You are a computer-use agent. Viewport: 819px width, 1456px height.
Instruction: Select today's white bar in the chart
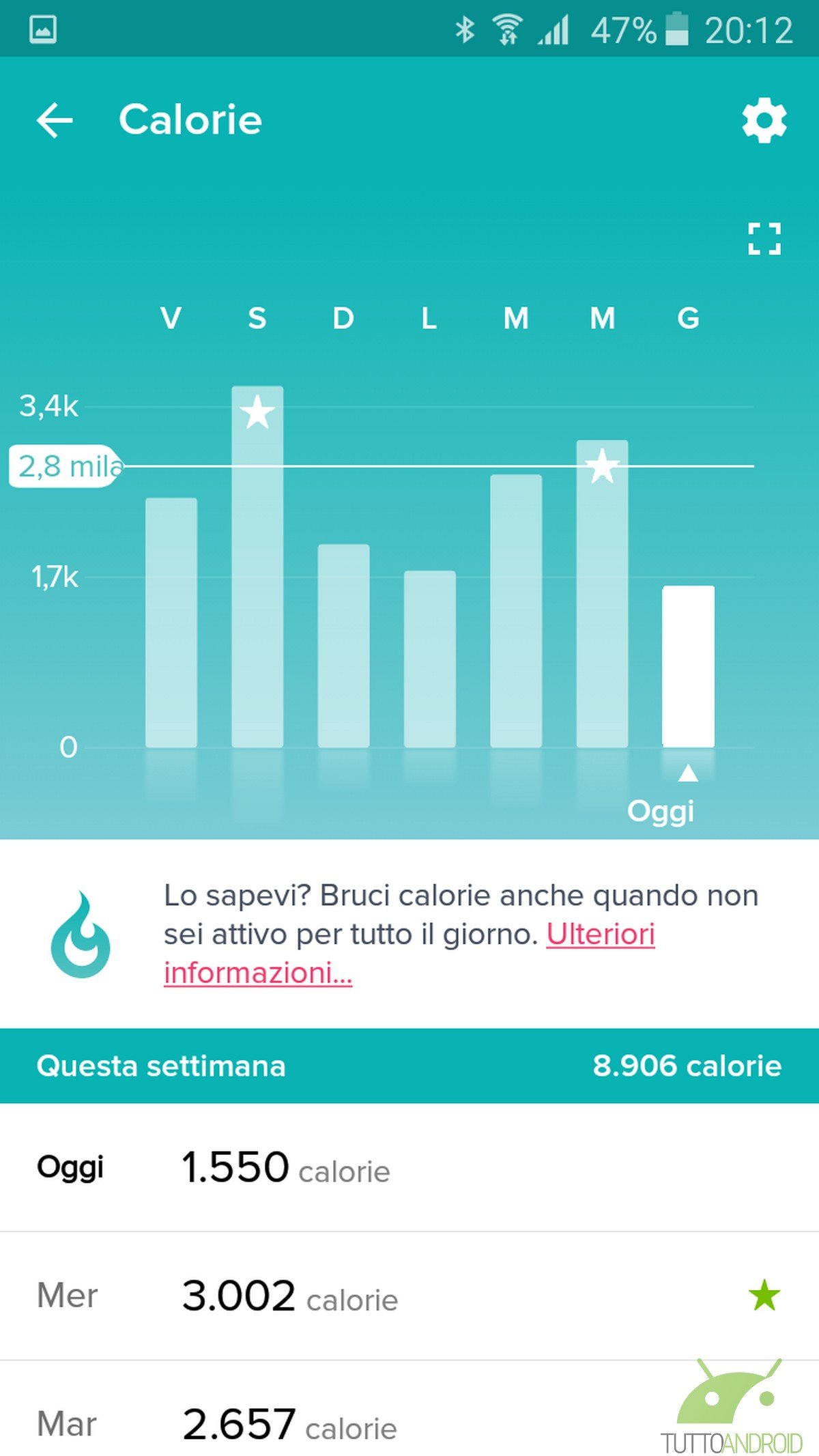pos(688,666)
